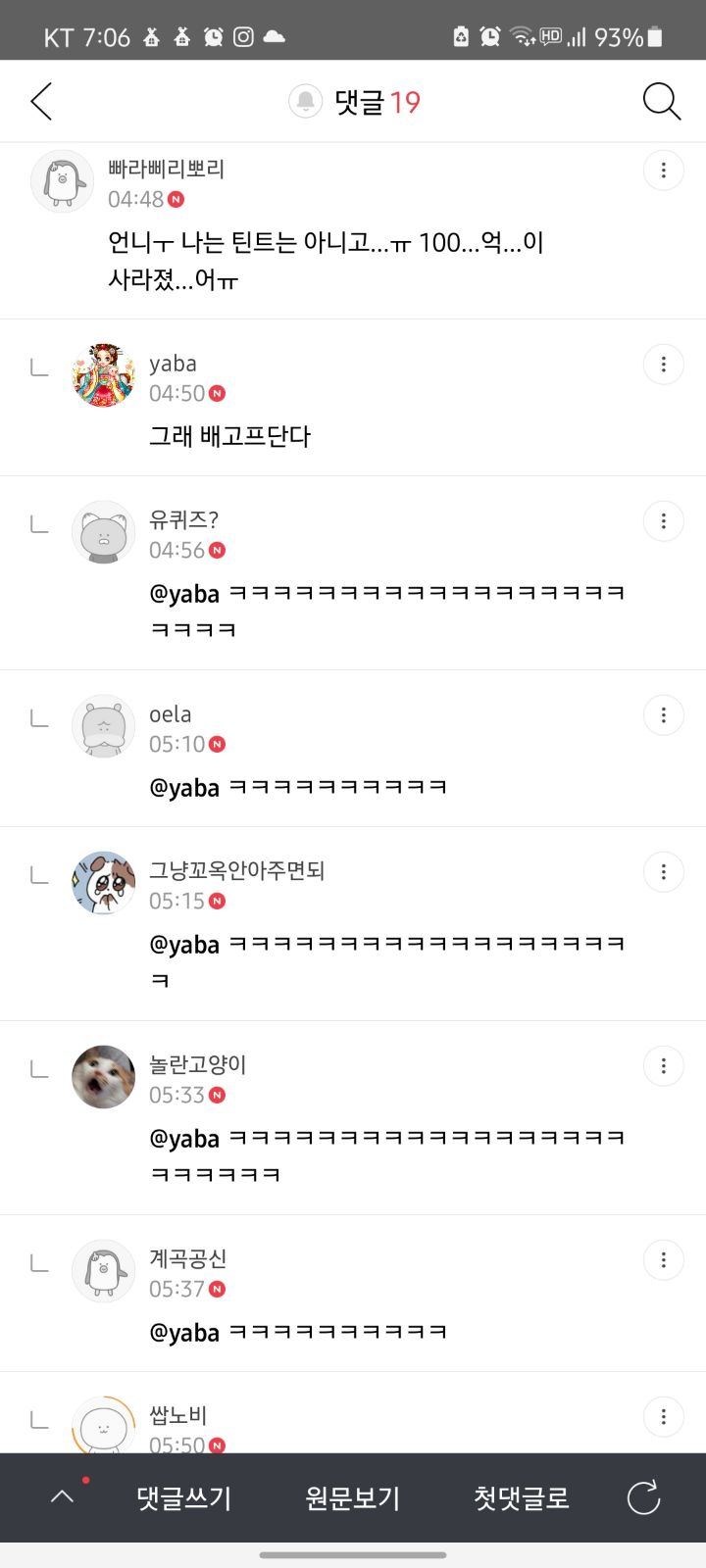Open overflow menu on 빠라삐리뽀리's comment
Image resolution: width=706 pixels, height=1568 pixels.
point(664,171)
